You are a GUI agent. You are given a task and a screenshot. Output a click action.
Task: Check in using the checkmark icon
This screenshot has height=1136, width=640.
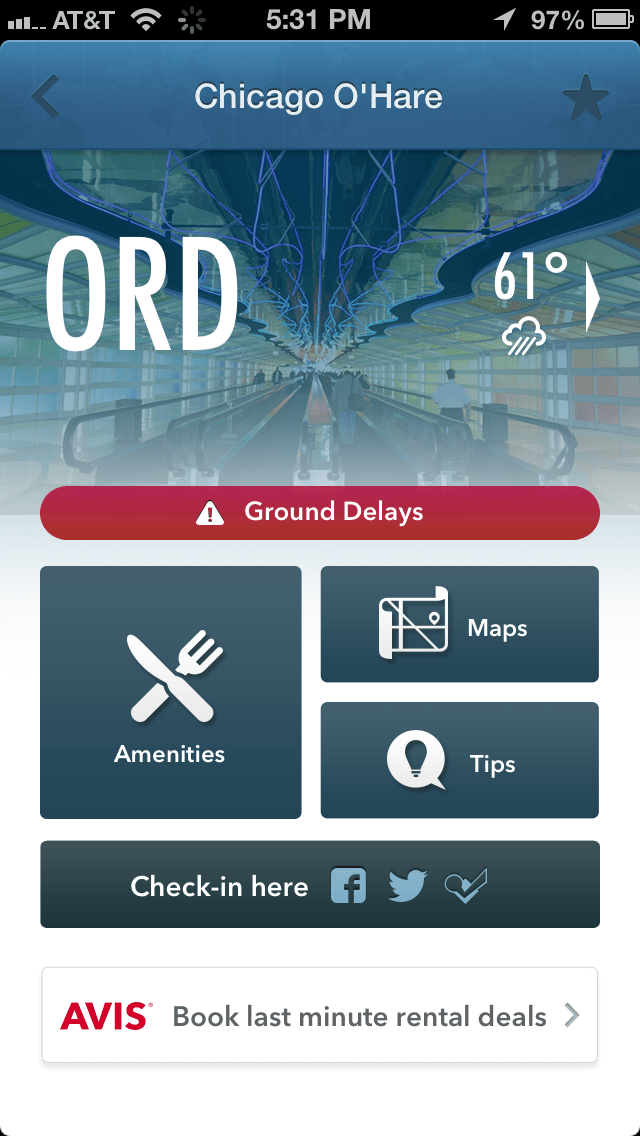pyautogui.click(x=466, y=886)
